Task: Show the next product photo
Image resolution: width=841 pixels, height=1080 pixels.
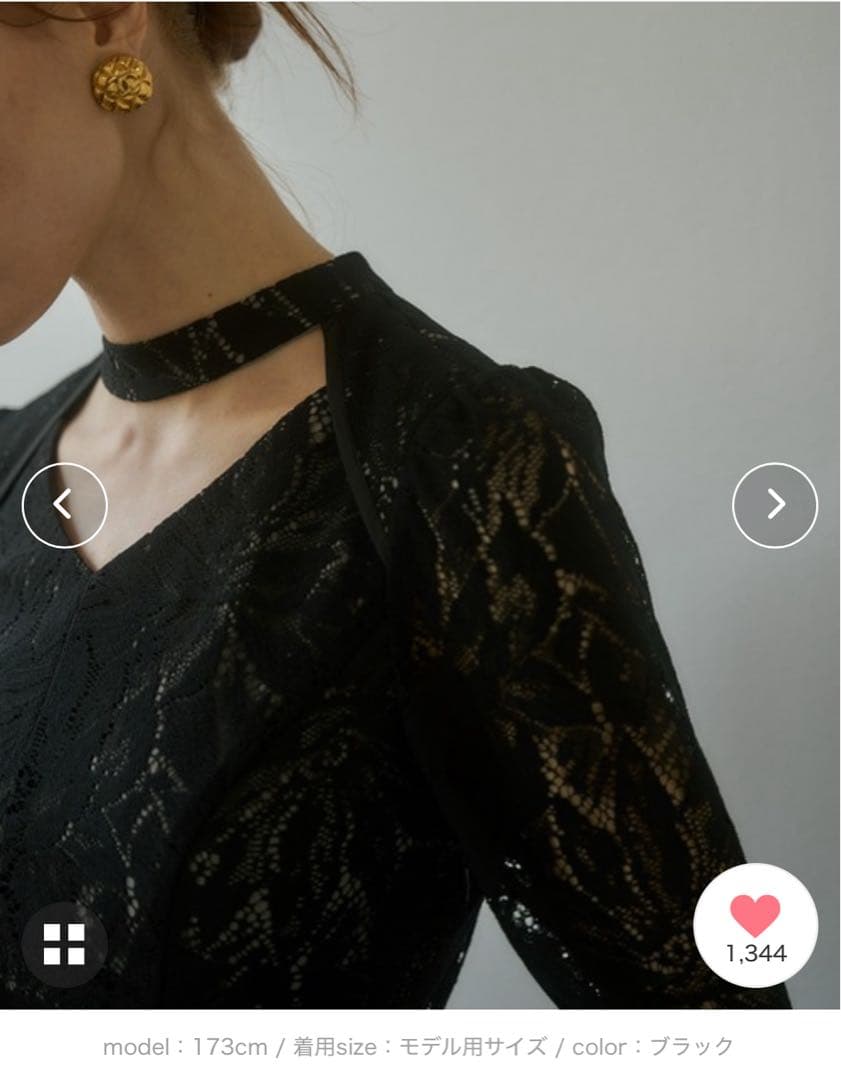Action: click(775, 505)
